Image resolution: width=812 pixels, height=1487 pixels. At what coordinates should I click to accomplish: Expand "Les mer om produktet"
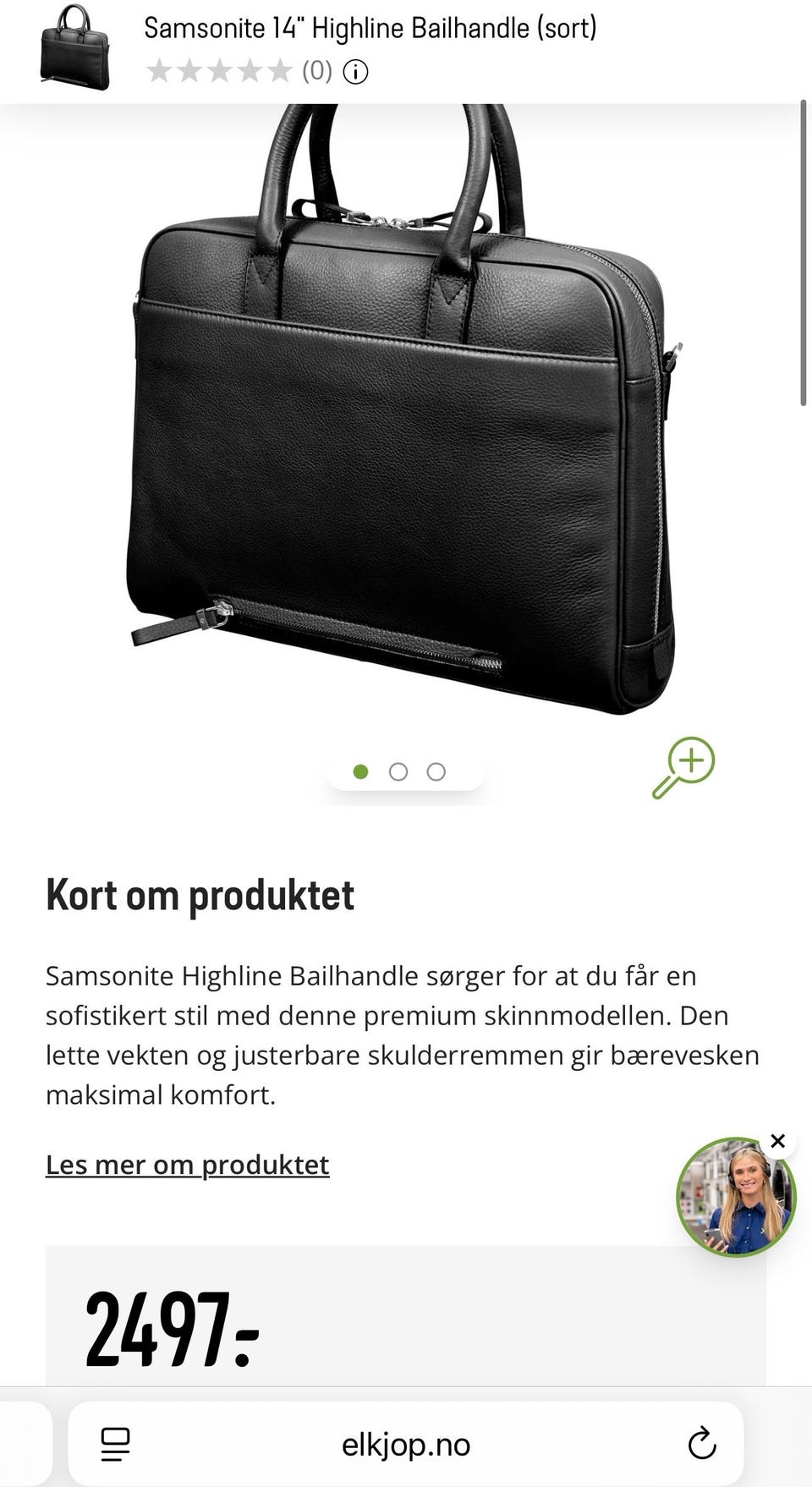[187, 1164]
